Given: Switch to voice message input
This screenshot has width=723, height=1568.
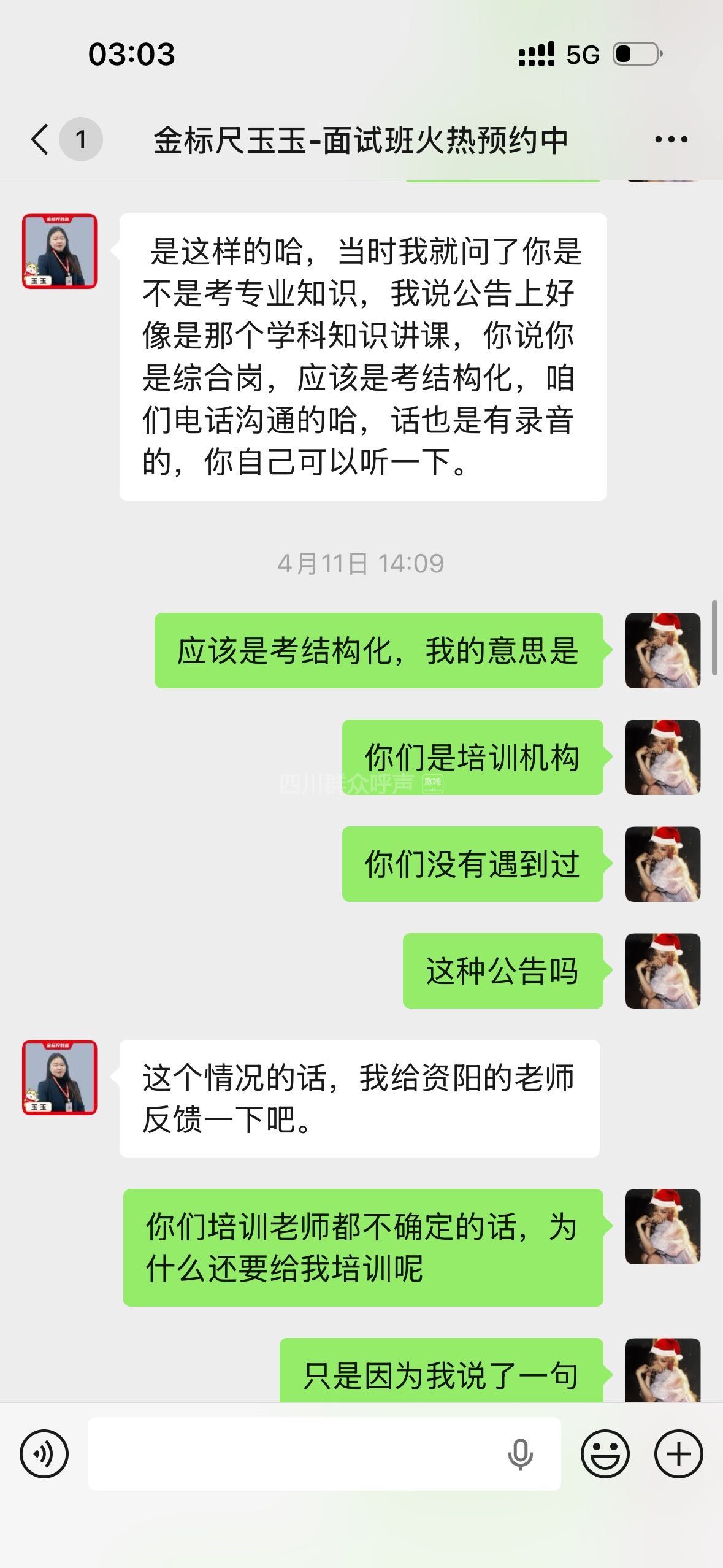Looking at the screenshot, I should tap(44, 1453).
